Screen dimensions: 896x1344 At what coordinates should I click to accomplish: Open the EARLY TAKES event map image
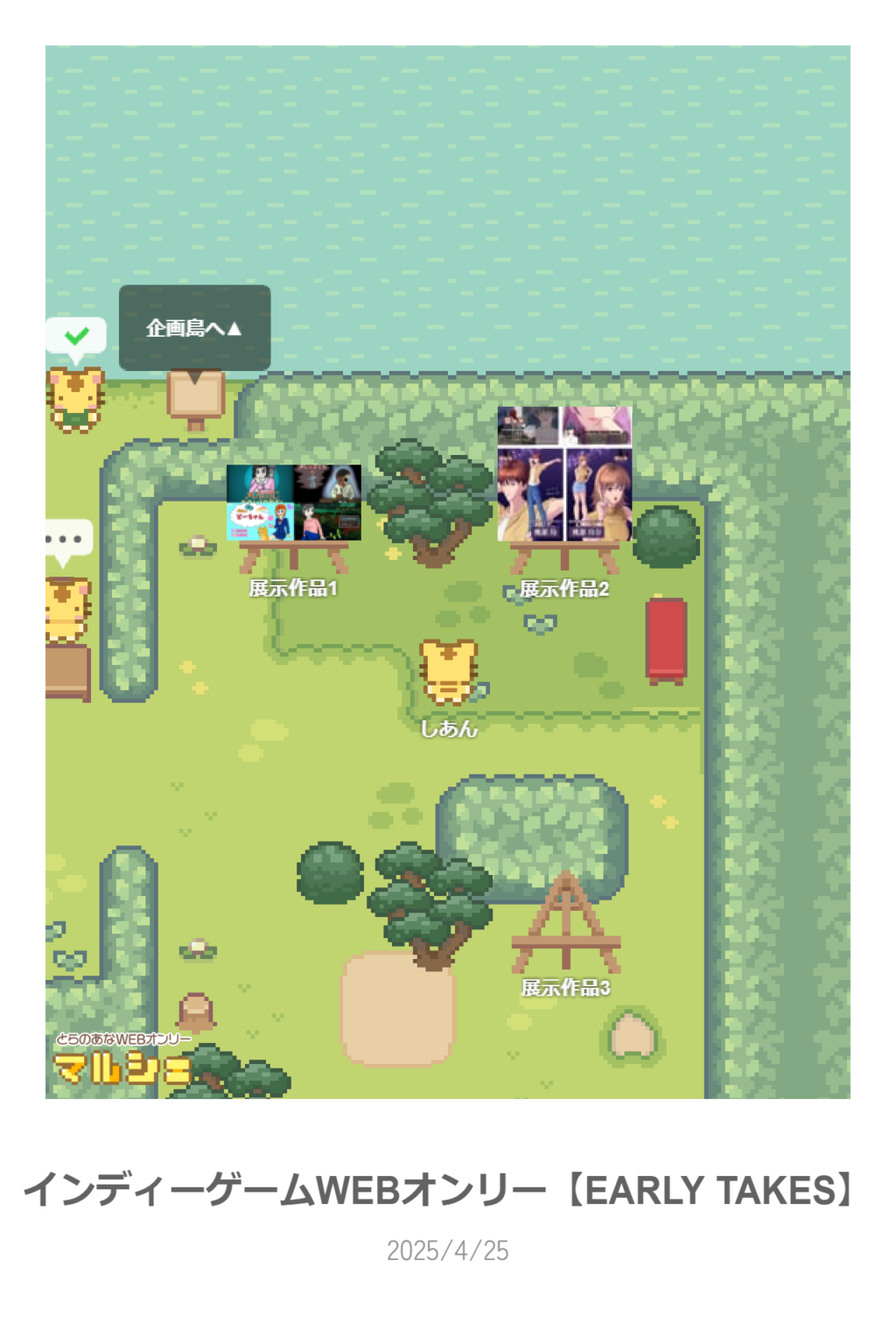point(447,571)
